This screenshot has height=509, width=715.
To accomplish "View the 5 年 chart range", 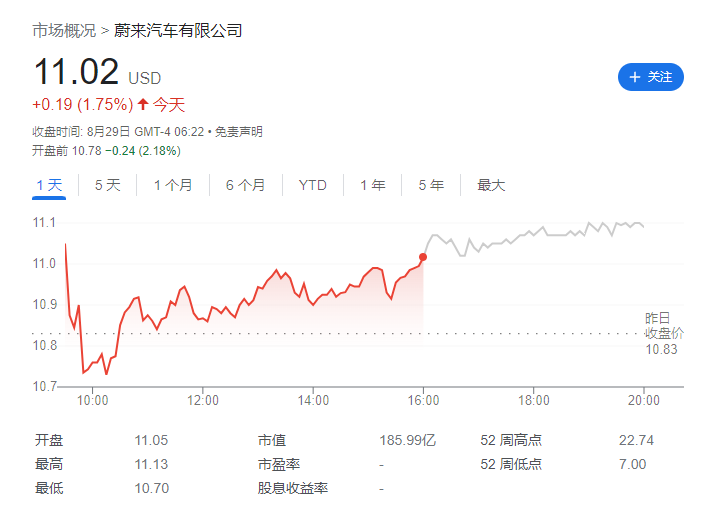I will 431,185.
